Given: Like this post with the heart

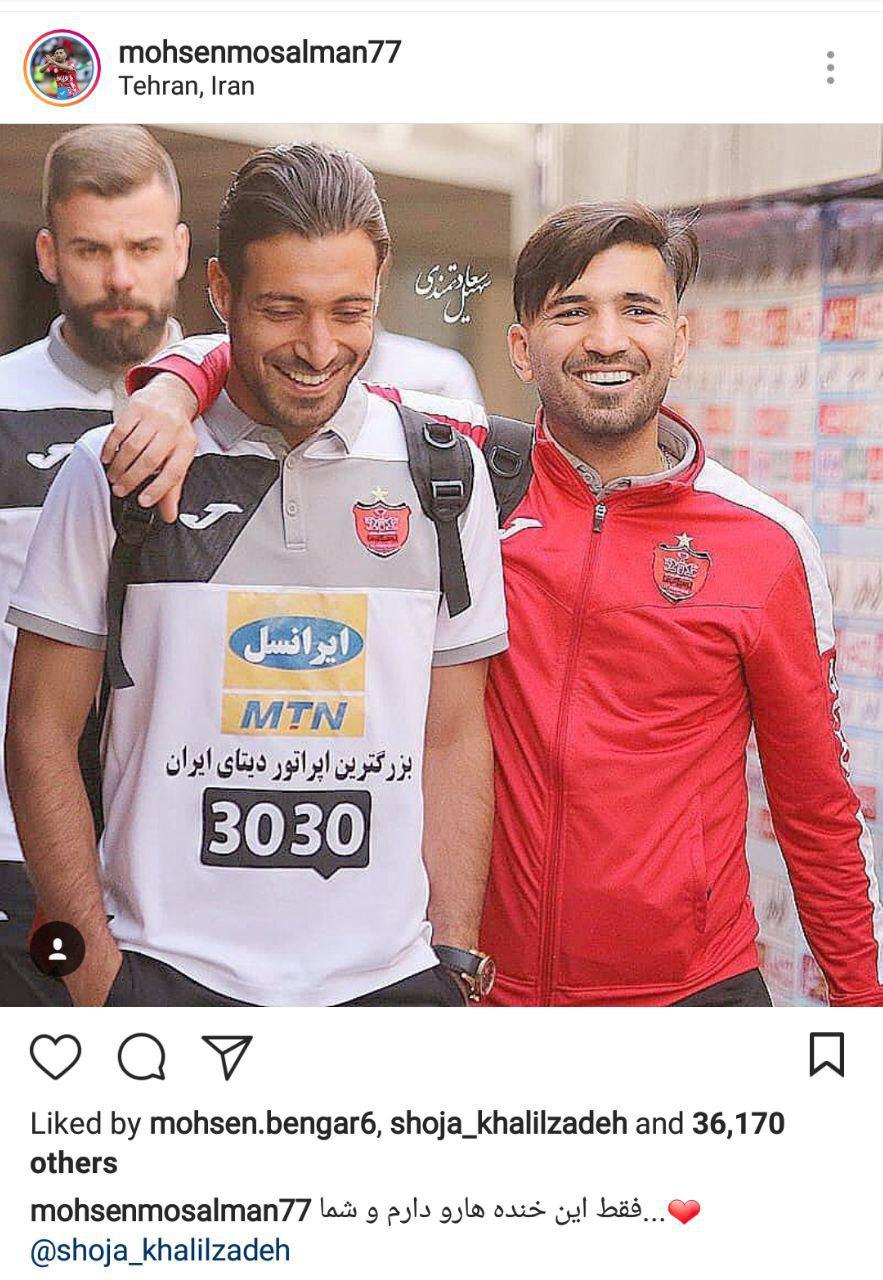Looking at the screenshot, I should coord(56,1056).
